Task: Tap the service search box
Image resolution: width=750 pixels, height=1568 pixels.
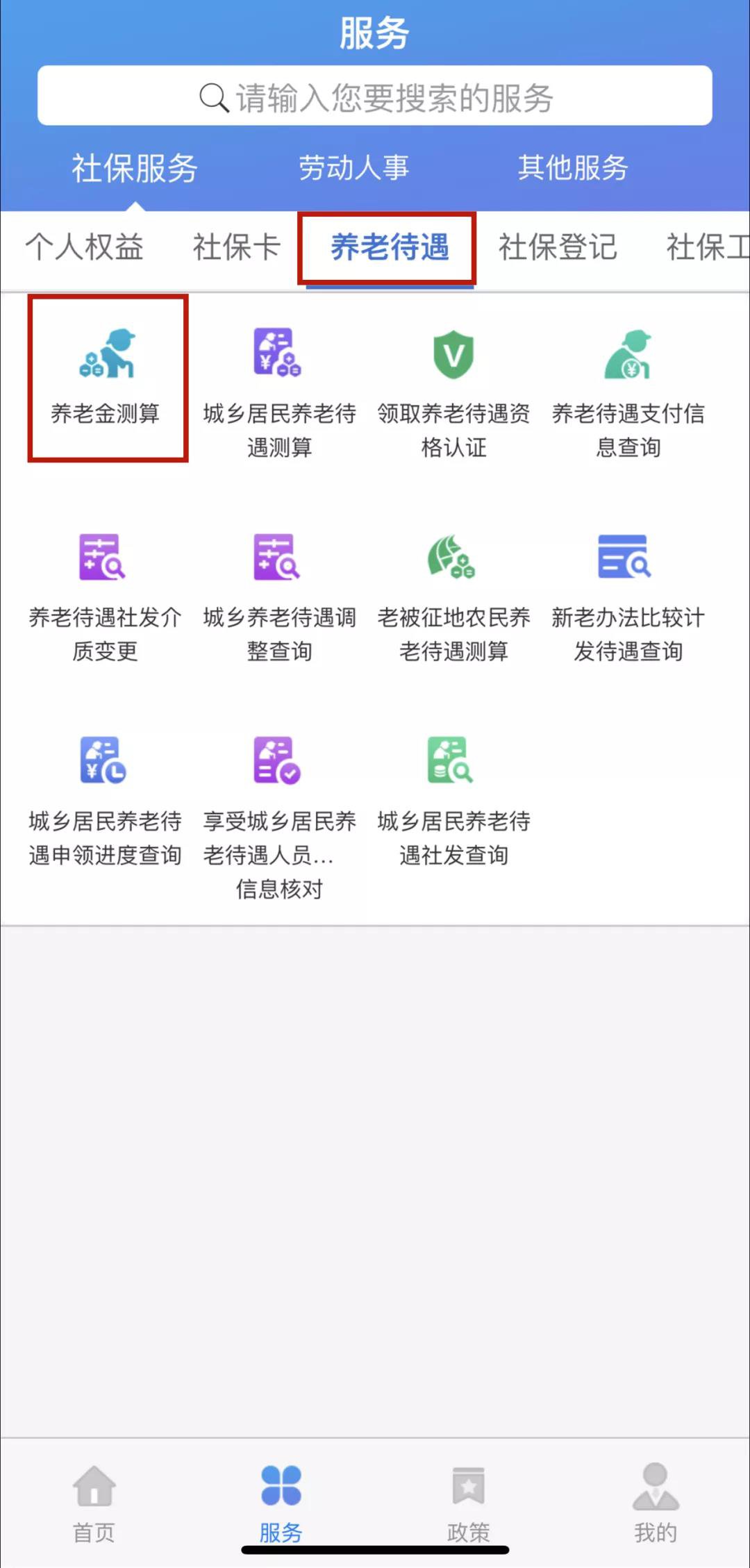Action: pos(375,96)
